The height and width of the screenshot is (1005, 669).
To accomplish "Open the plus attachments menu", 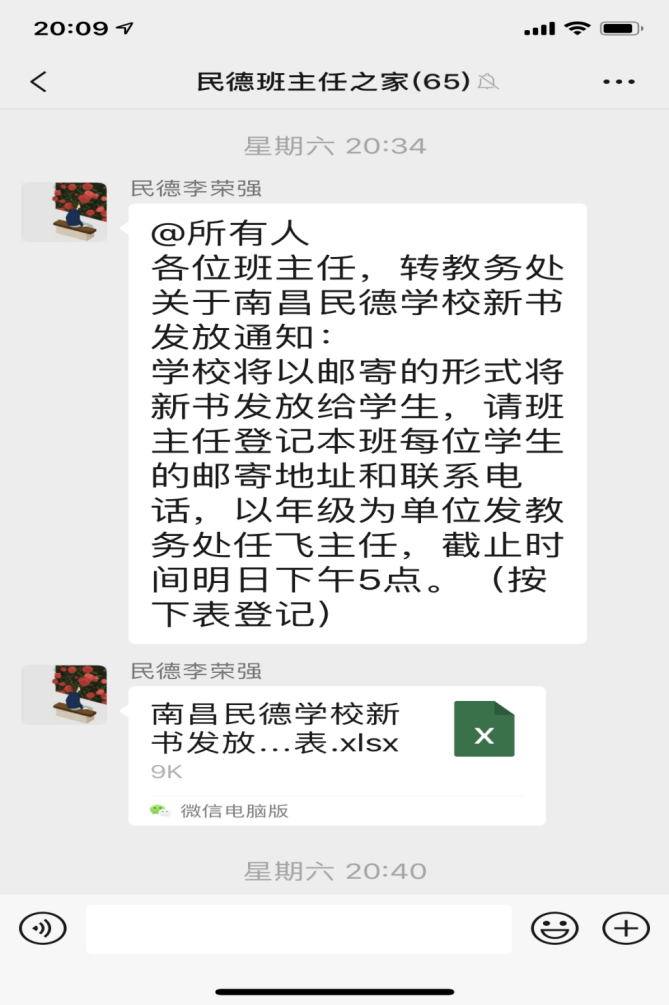I will 626,929.
